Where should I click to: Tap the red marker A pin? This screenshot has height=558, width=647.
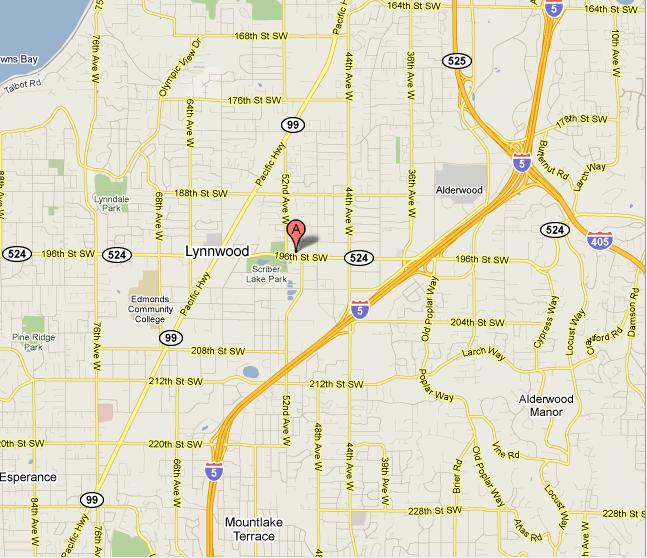tap(296, 231)
